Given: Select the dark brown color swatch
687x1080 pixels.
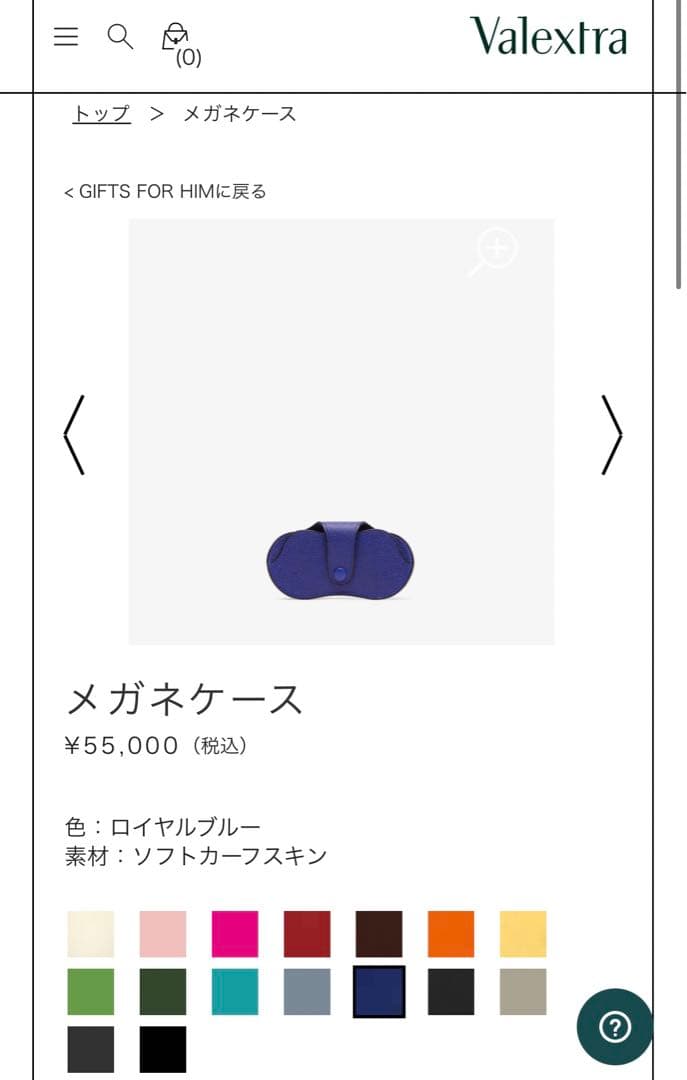Looking at the screenshot, I should pos(379,934).
